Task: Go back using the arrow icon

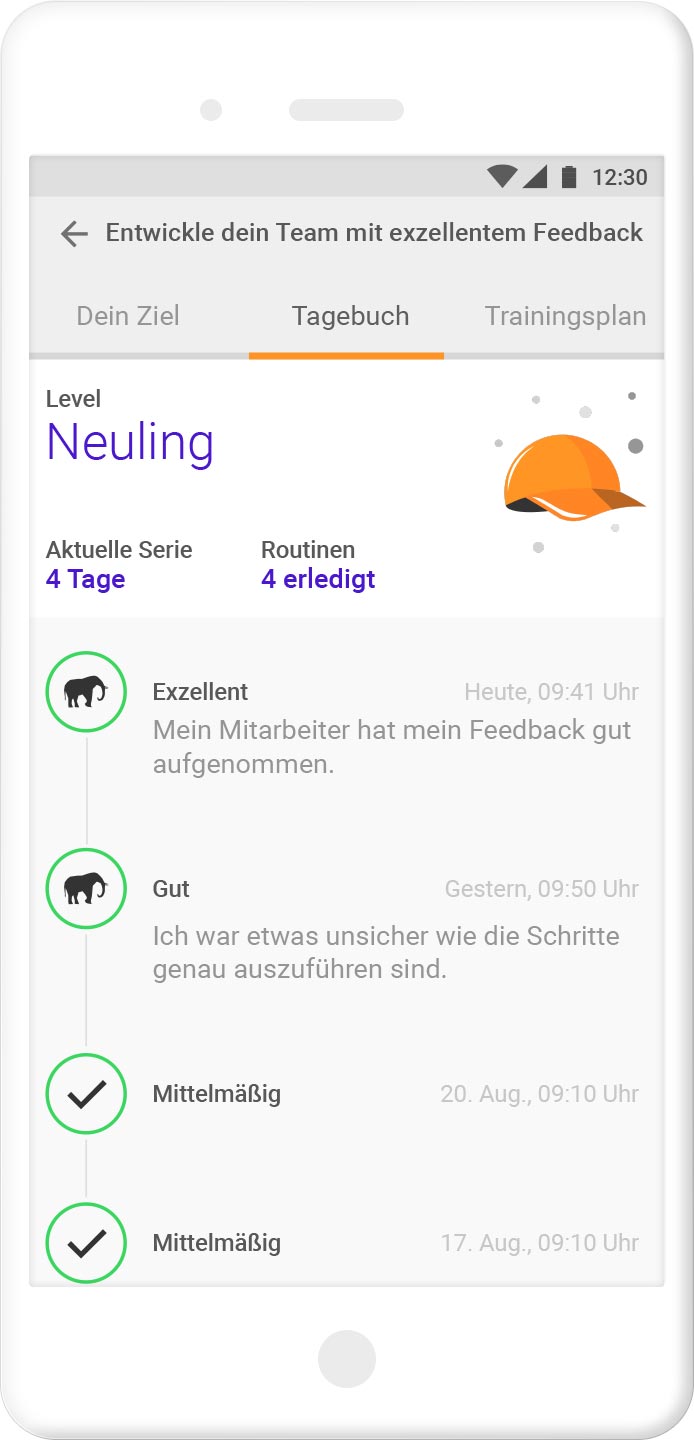Action: [74, 234]
